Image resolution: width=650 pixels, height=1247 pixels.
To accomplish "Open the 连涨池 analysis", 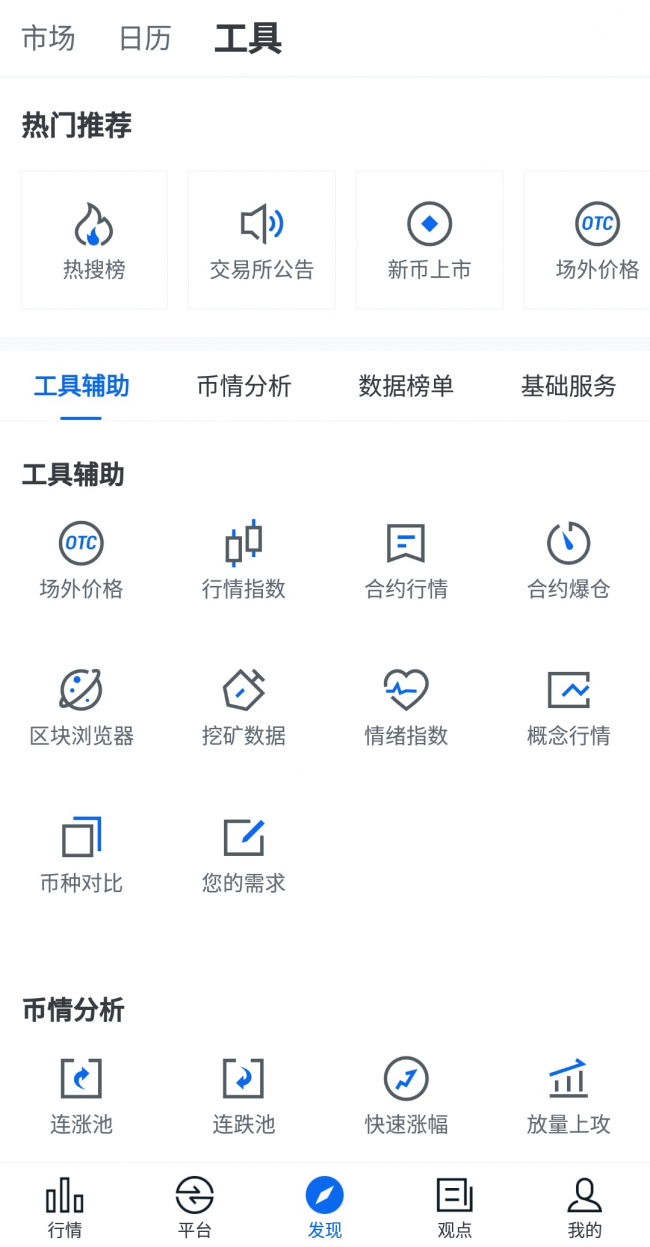I will coord(81,1096).
